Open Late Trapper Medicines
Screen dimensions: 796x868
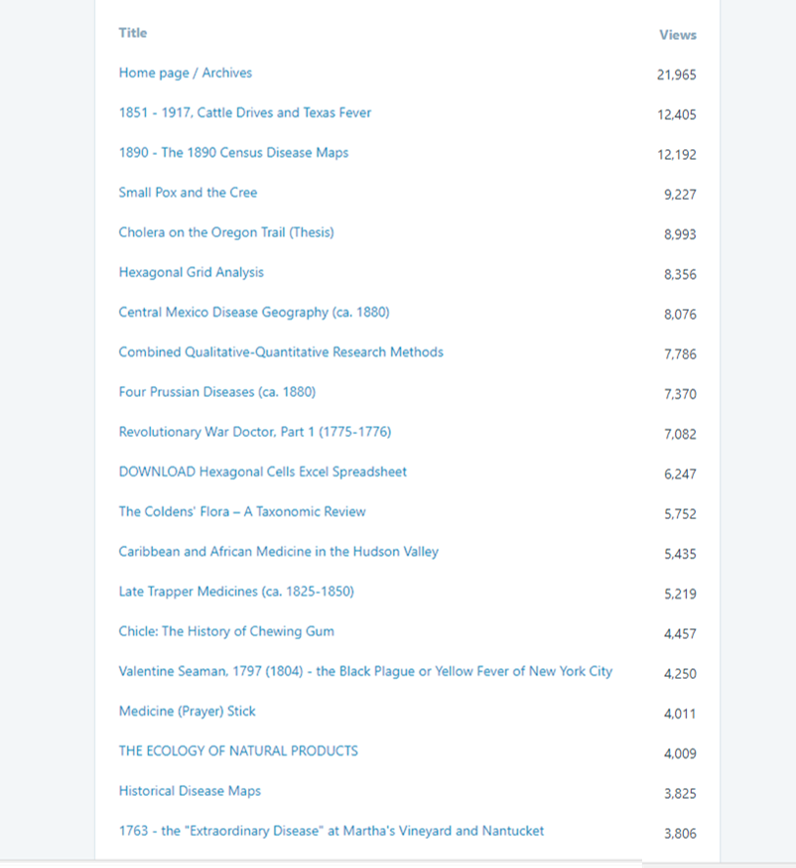pos(236,591)
